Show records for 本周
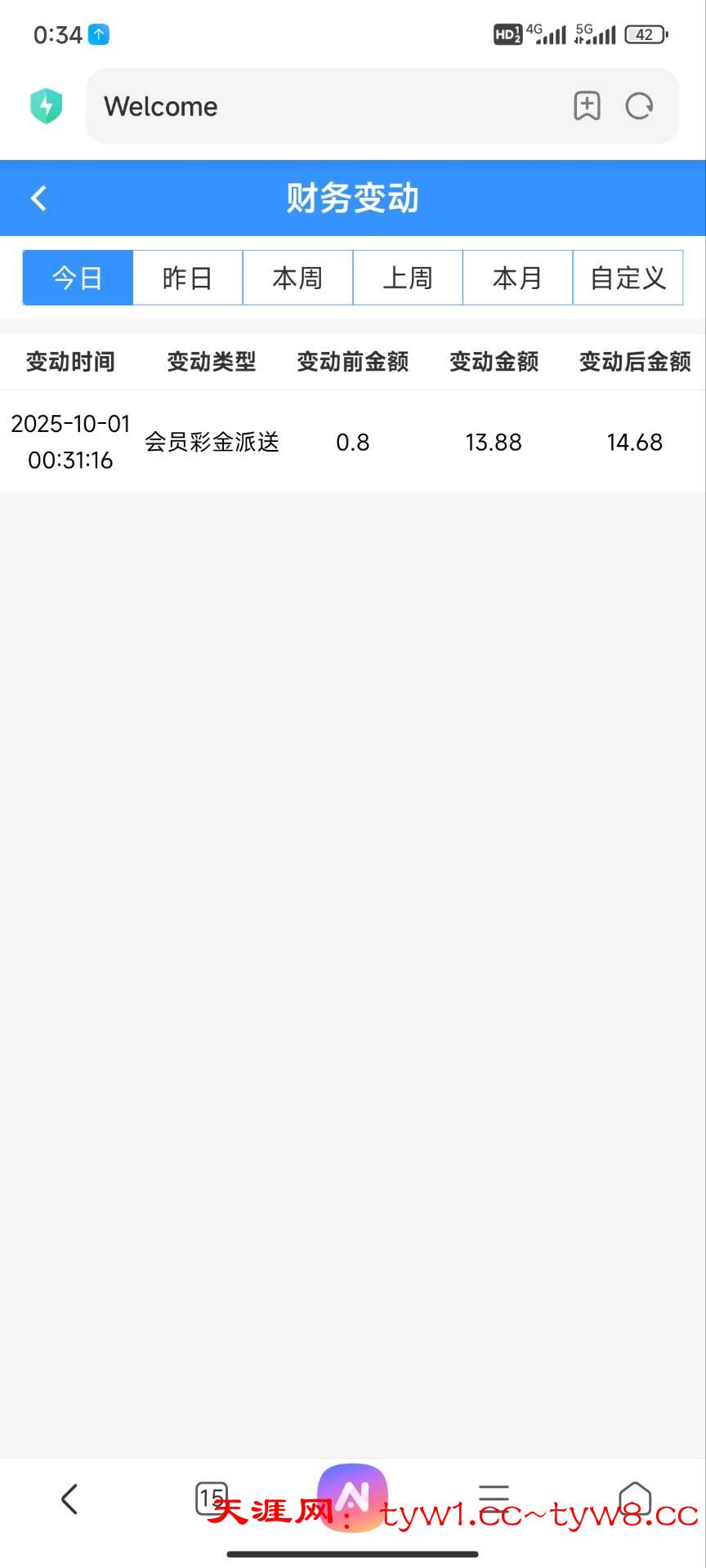The width and height of the screenshot is (706, 1568). click(297, 278)
